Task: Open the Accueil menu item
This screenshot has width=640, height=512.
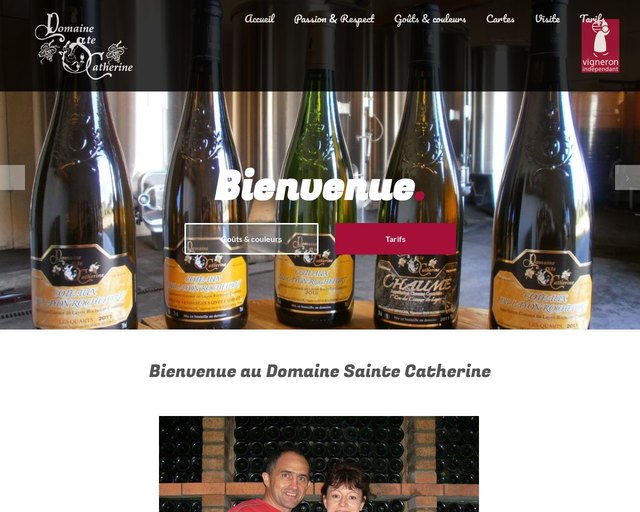Action: (259, 19)
